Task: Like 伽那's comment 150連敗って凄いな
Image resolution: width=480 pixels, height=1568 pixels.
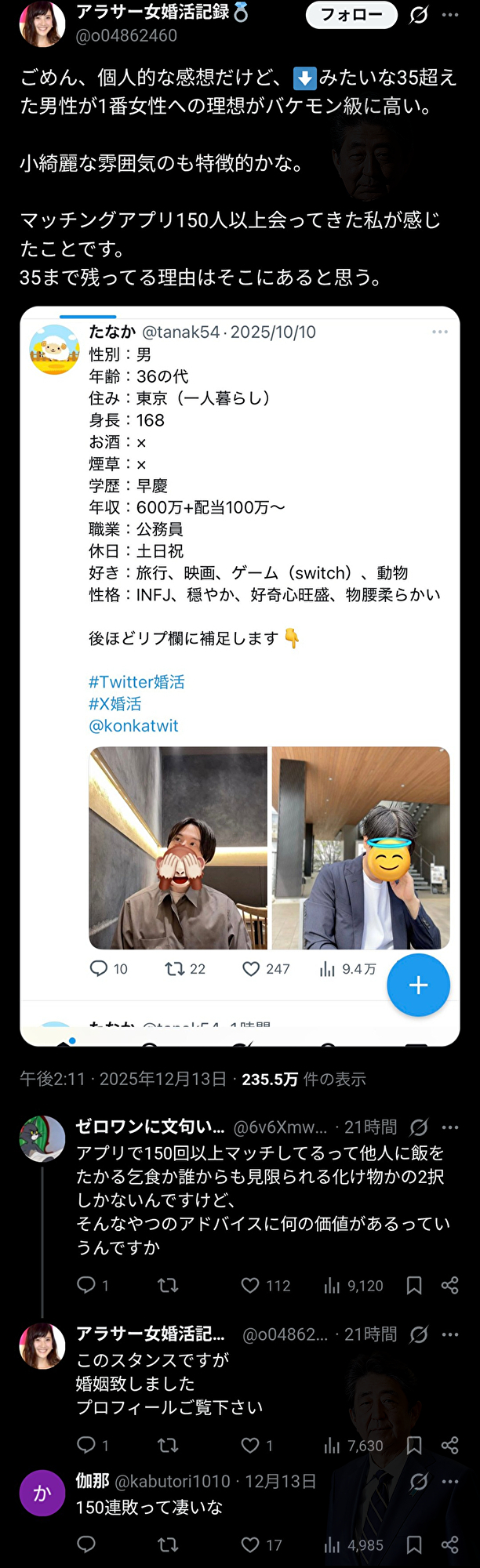Action: coord(250,1544)
